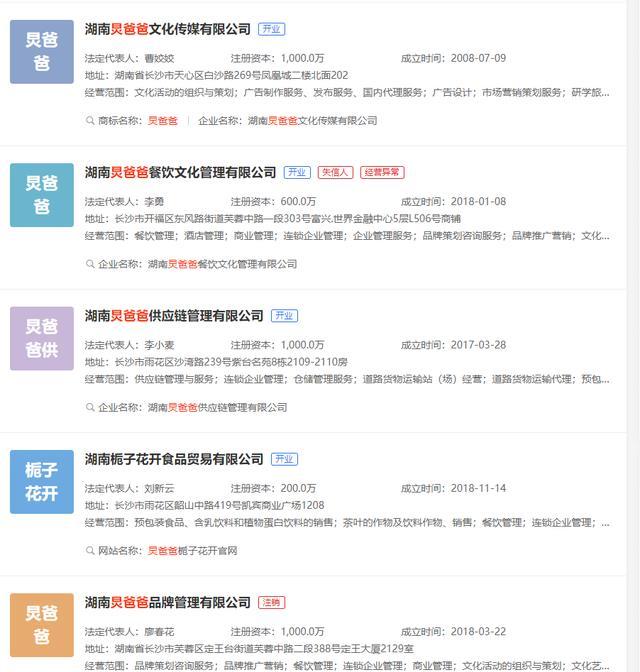
Task: Tap the 经营异常 tag on 餐饮文化管理
Action: tap(382, 173)
